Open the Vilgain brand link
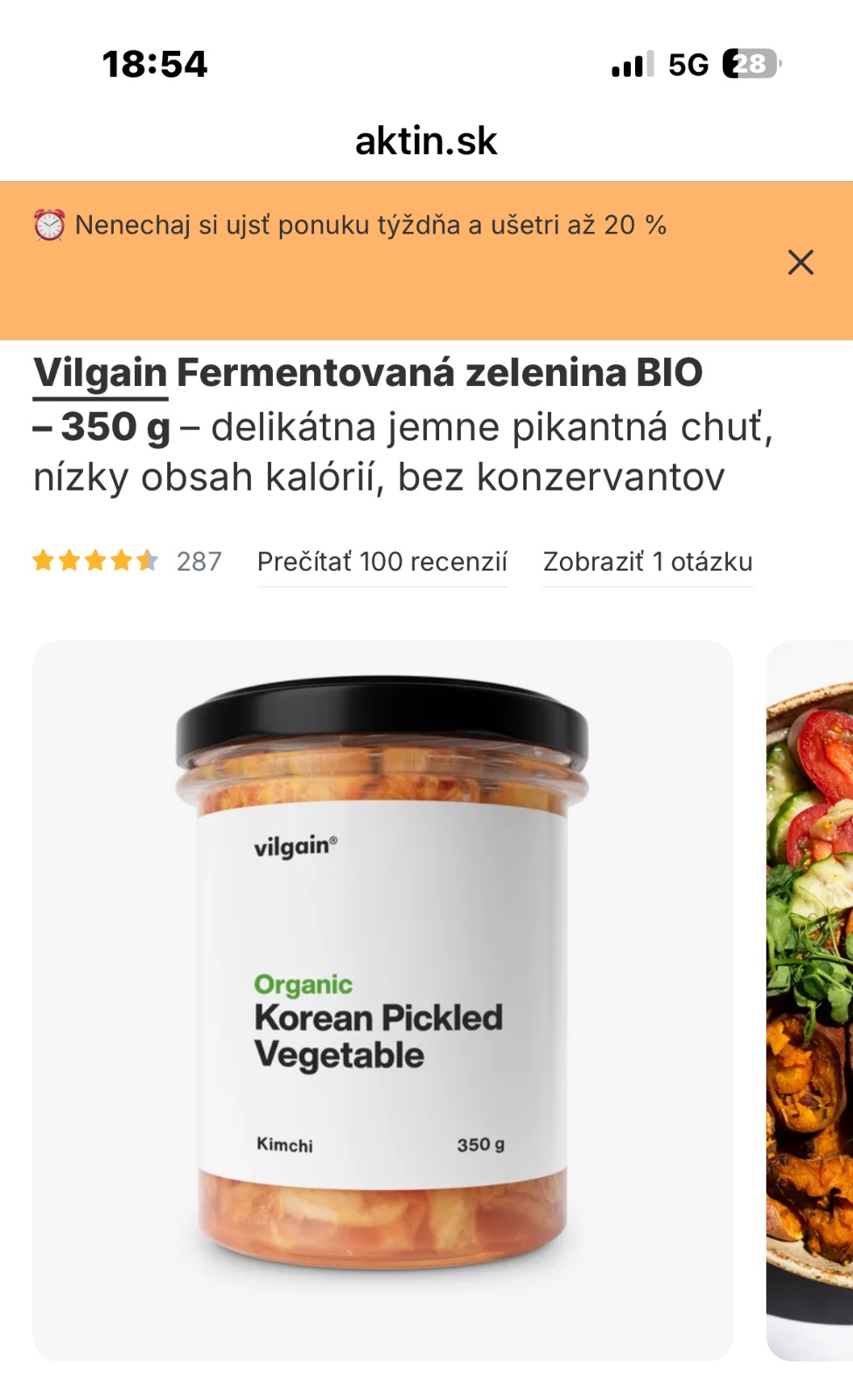 pyautogui.click(x=100, y=374)
